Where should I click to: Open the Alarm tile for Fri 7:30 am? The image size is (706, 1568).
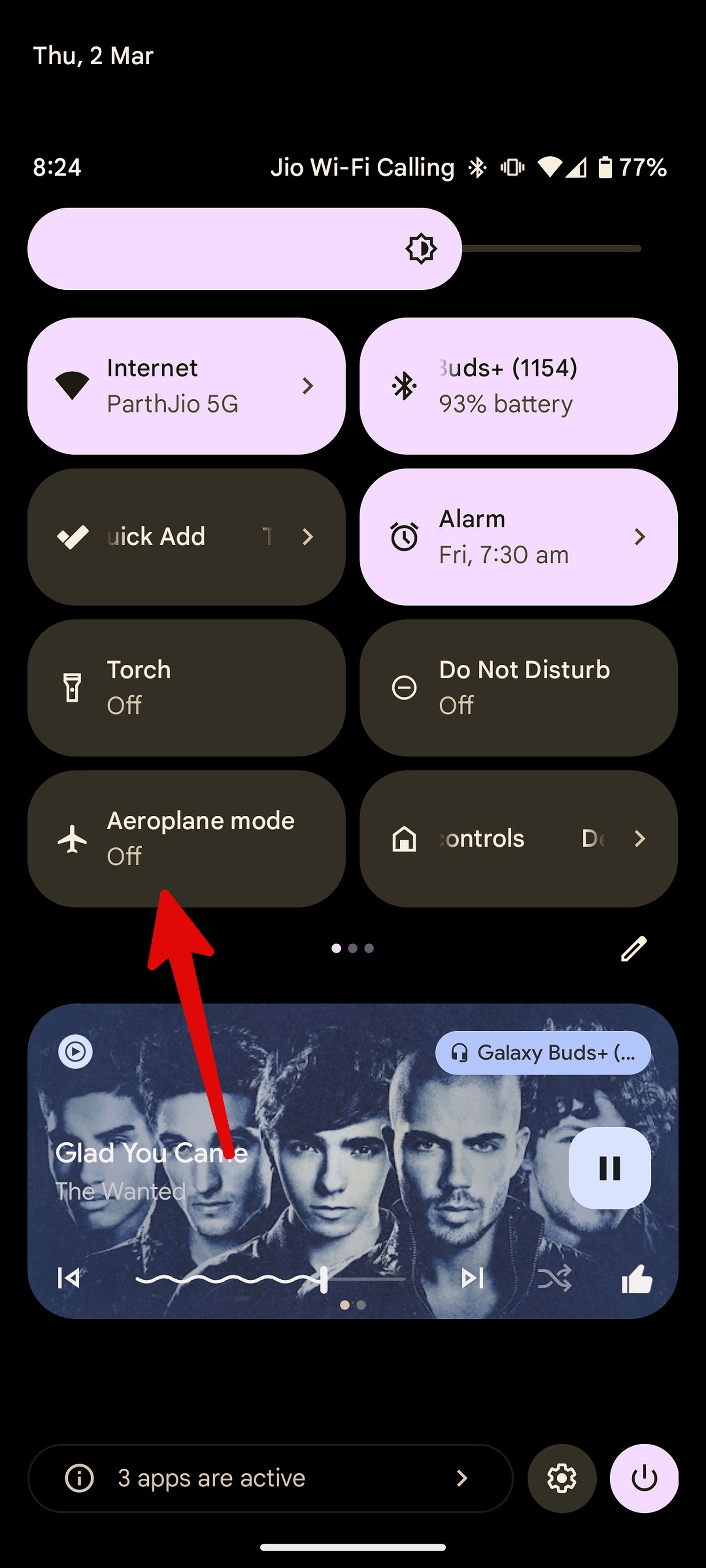(518, 537)
